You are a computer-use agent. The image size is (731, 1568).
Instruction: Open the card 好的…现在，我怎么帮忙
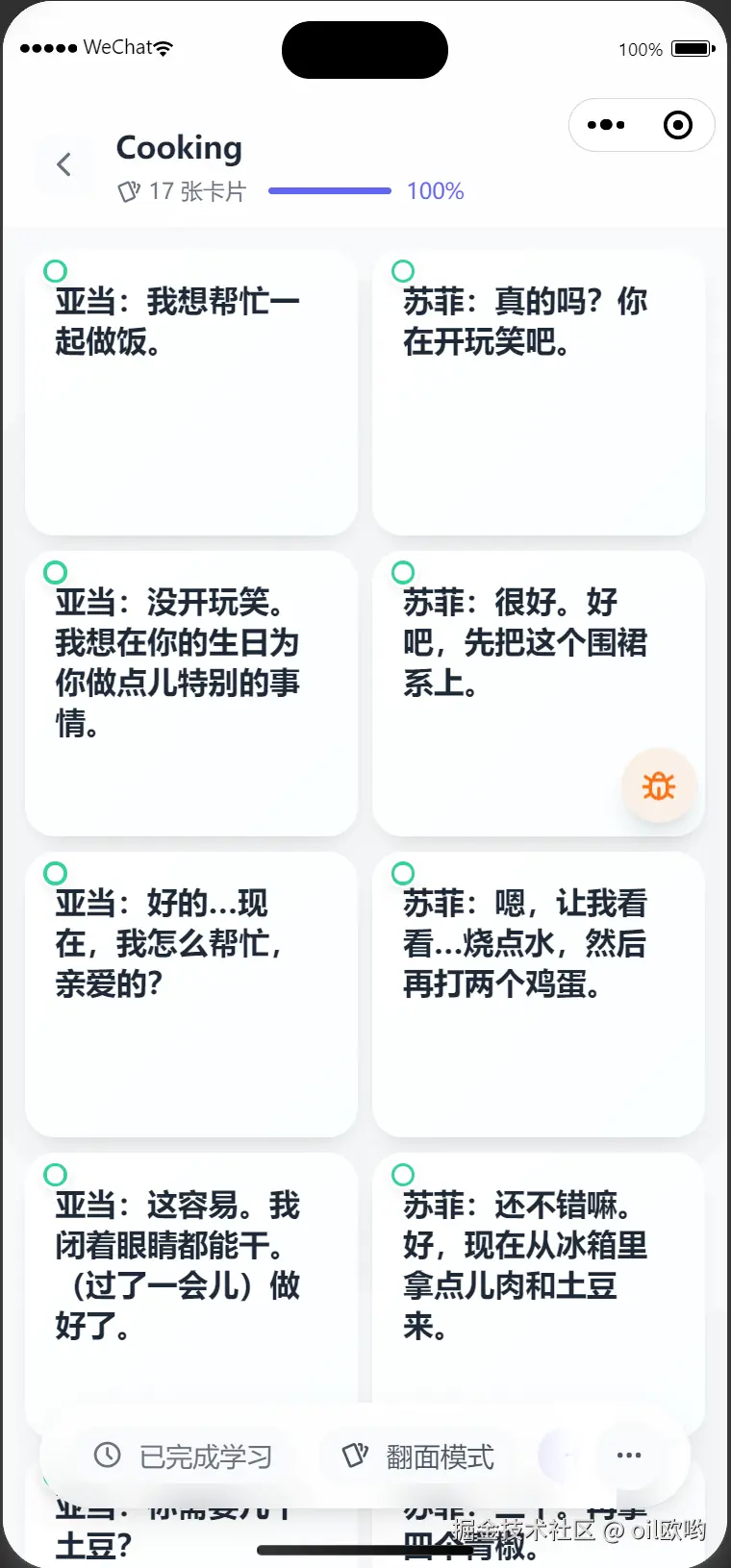(x=191, y=994)
